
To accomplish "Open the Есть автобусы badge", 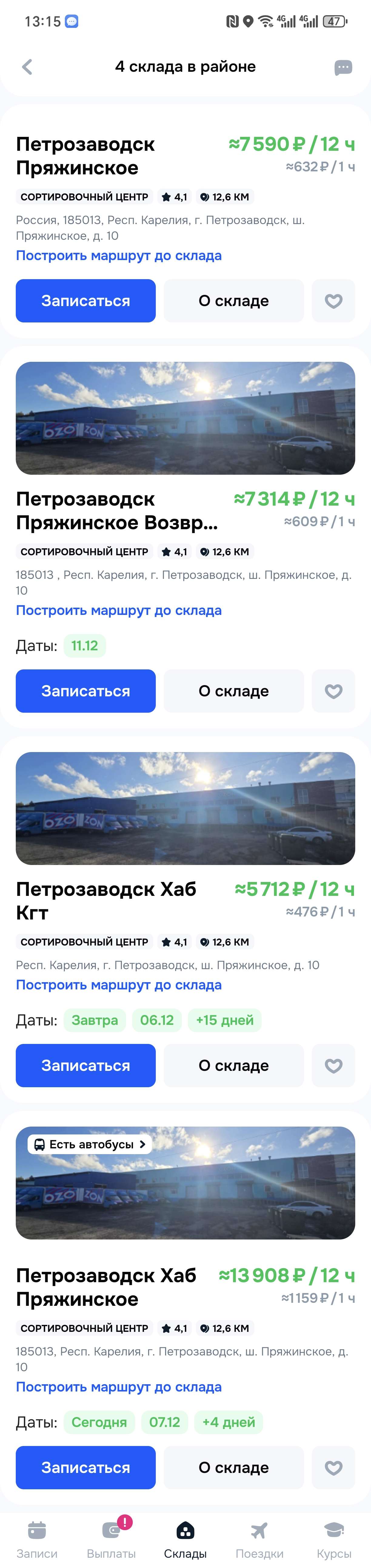I will 90,1144.
